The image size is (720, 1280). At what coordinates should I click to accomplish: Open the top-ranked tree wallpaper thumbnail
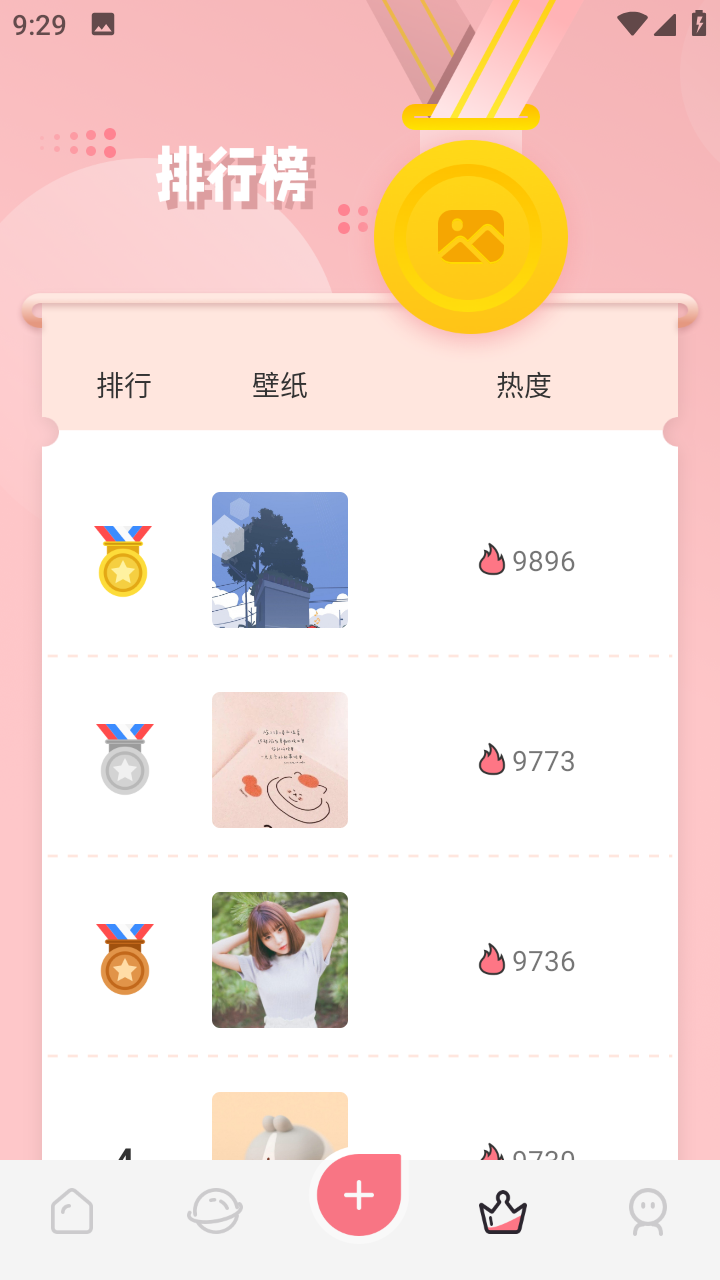pyautogui.click(x=280, y=560)
